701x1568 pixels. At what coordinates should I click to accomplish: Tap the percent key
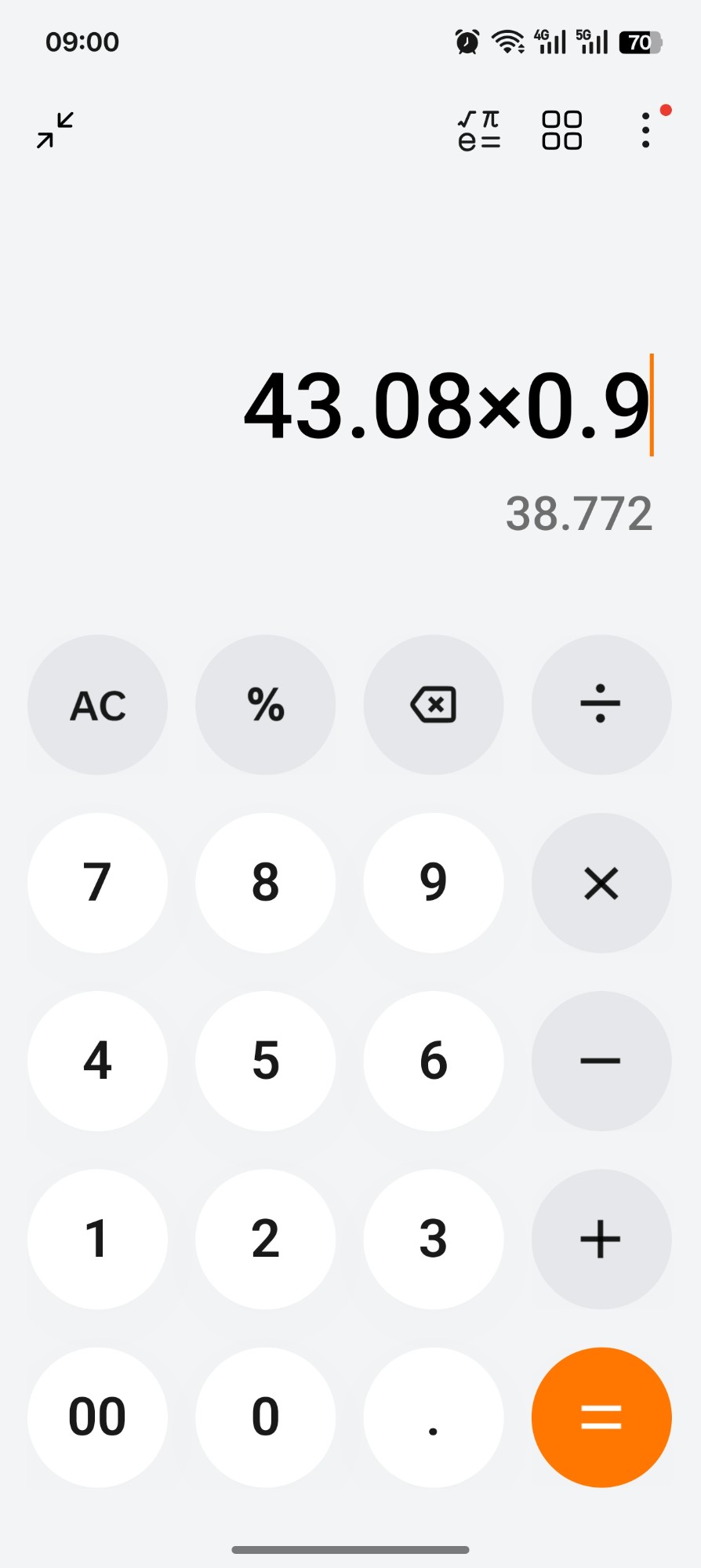(x=266, y=705)
